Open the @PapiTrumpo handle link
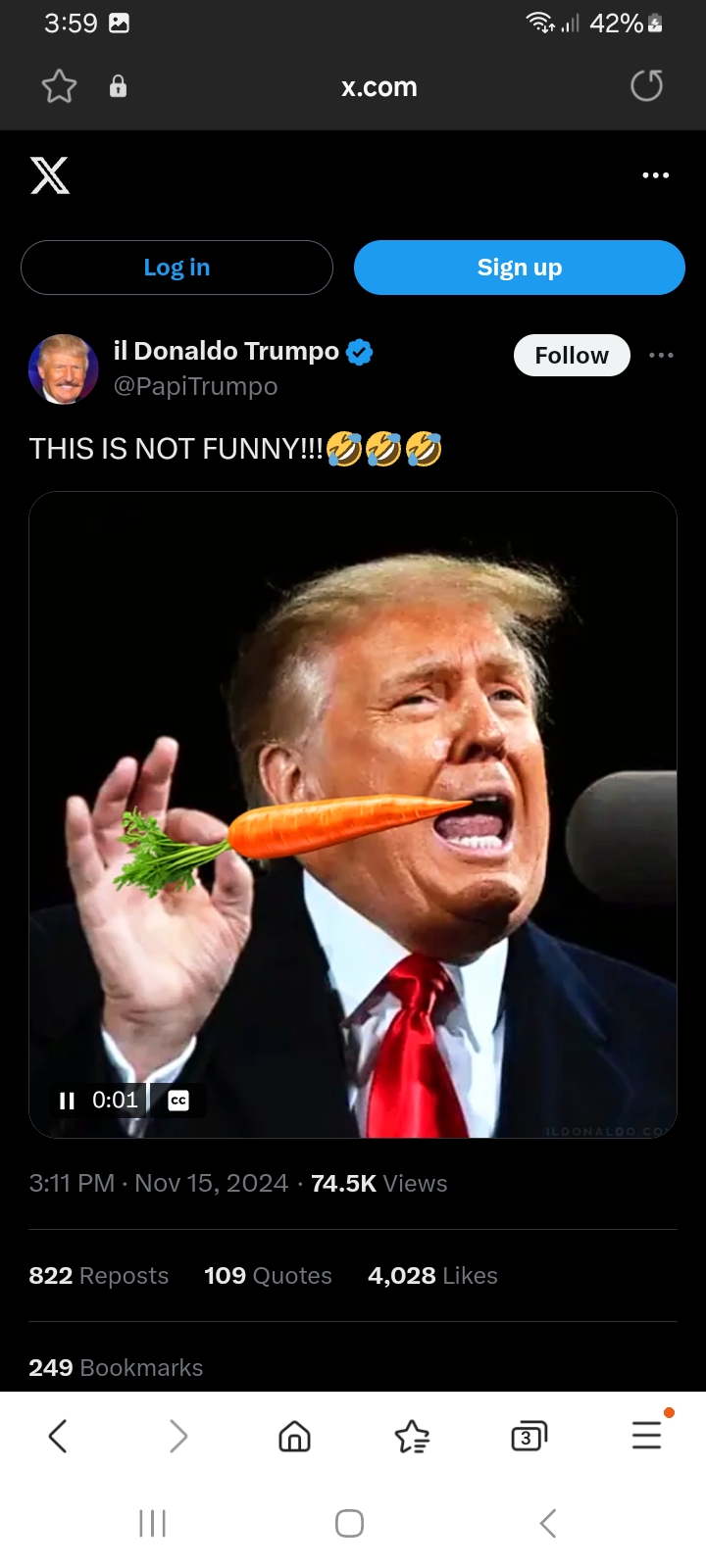 pos(196,386)
